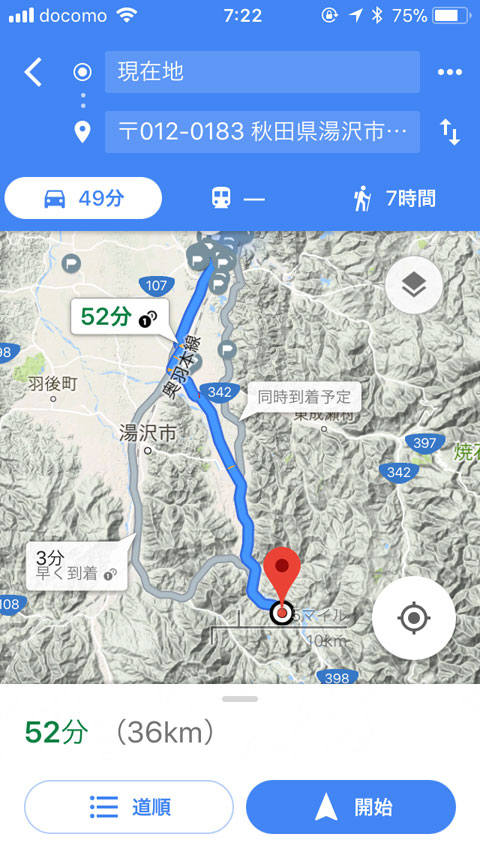Open the map layers button
This screenshot has height=852, width=480.
(x=414, y=285)
